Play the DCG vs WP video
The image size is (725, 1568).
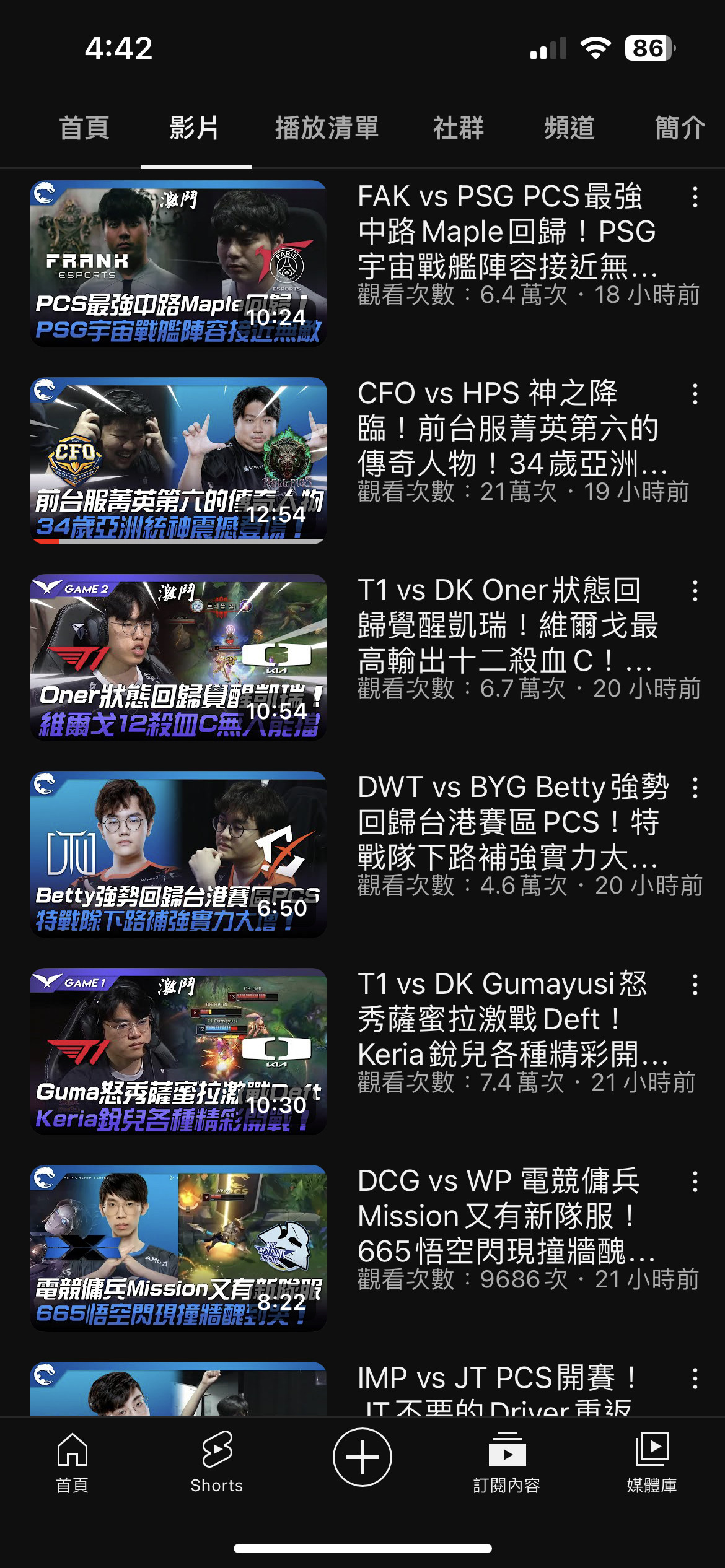[x=178, y=1248]
